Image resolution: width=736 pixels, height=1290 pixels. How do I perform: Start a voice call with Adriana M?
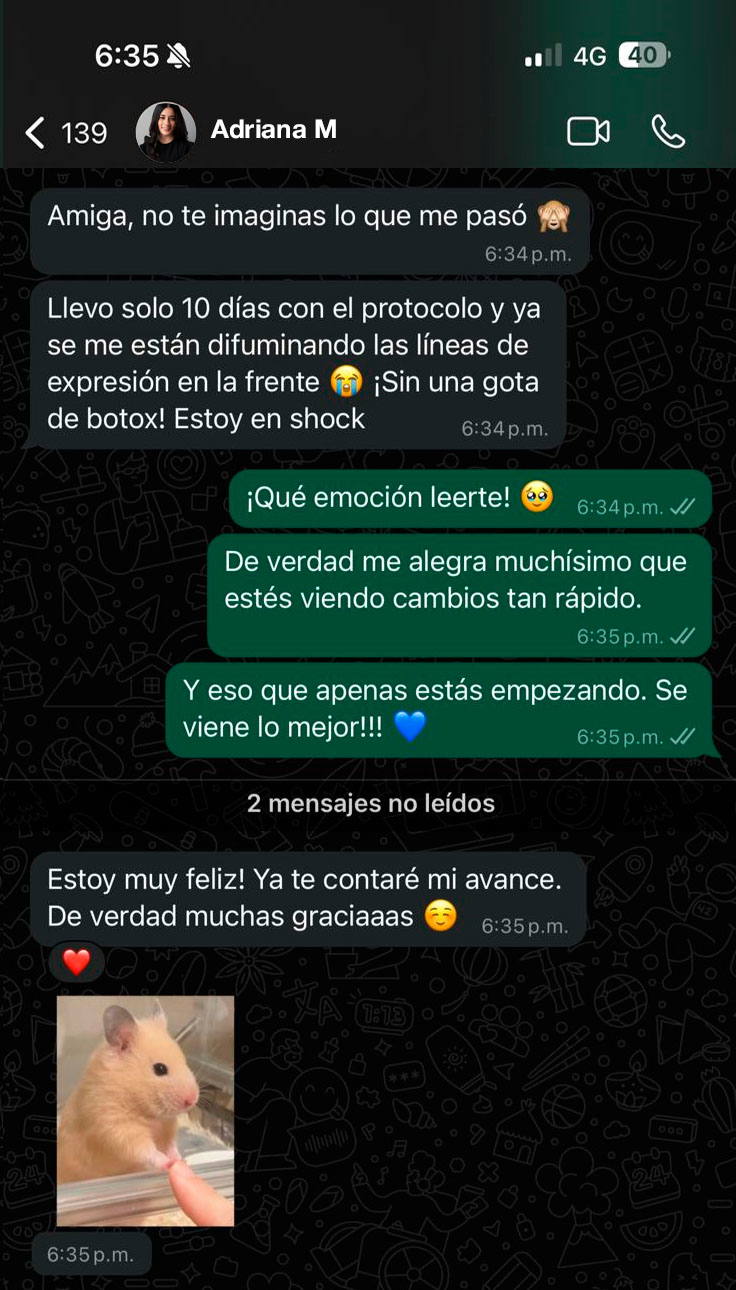click(x=667, y=131)
